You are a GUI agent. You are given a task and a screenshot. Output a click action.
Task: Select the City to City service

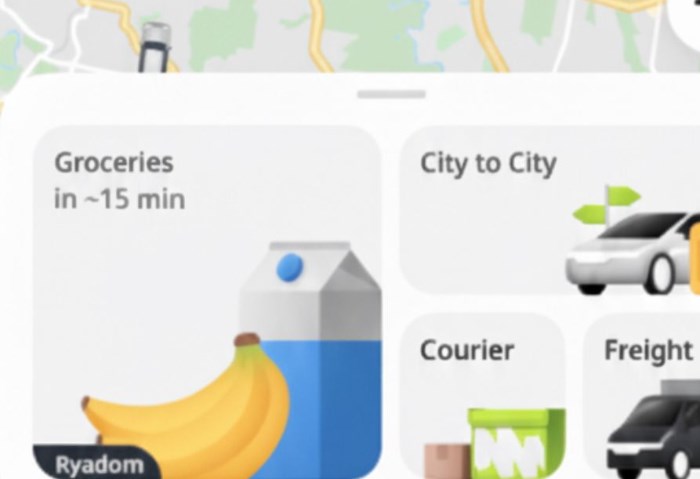pyautogui.click(x=548, y=210)
